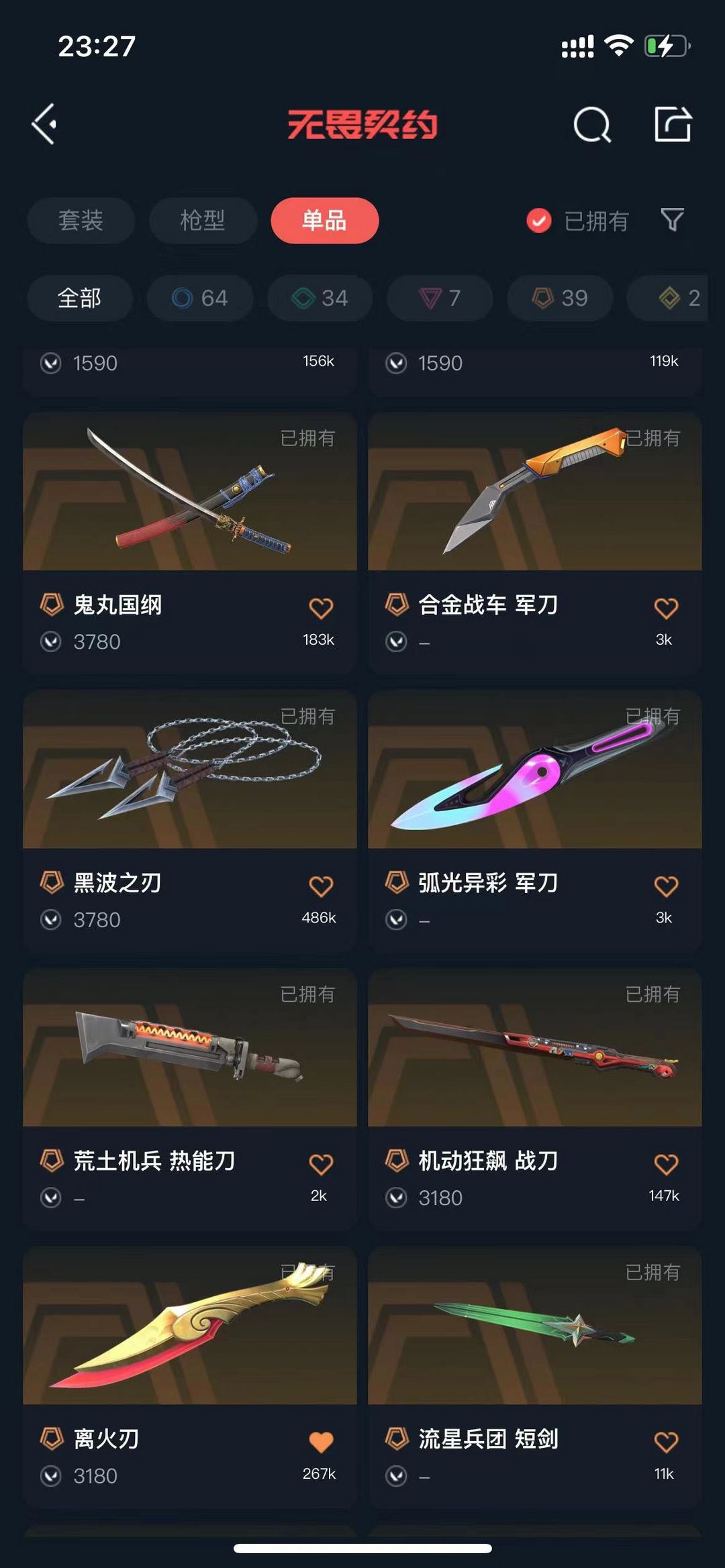Open the funnel filter icon
Screen dimensions: 725x1568
pyautogui.click(x=672, y=220)
